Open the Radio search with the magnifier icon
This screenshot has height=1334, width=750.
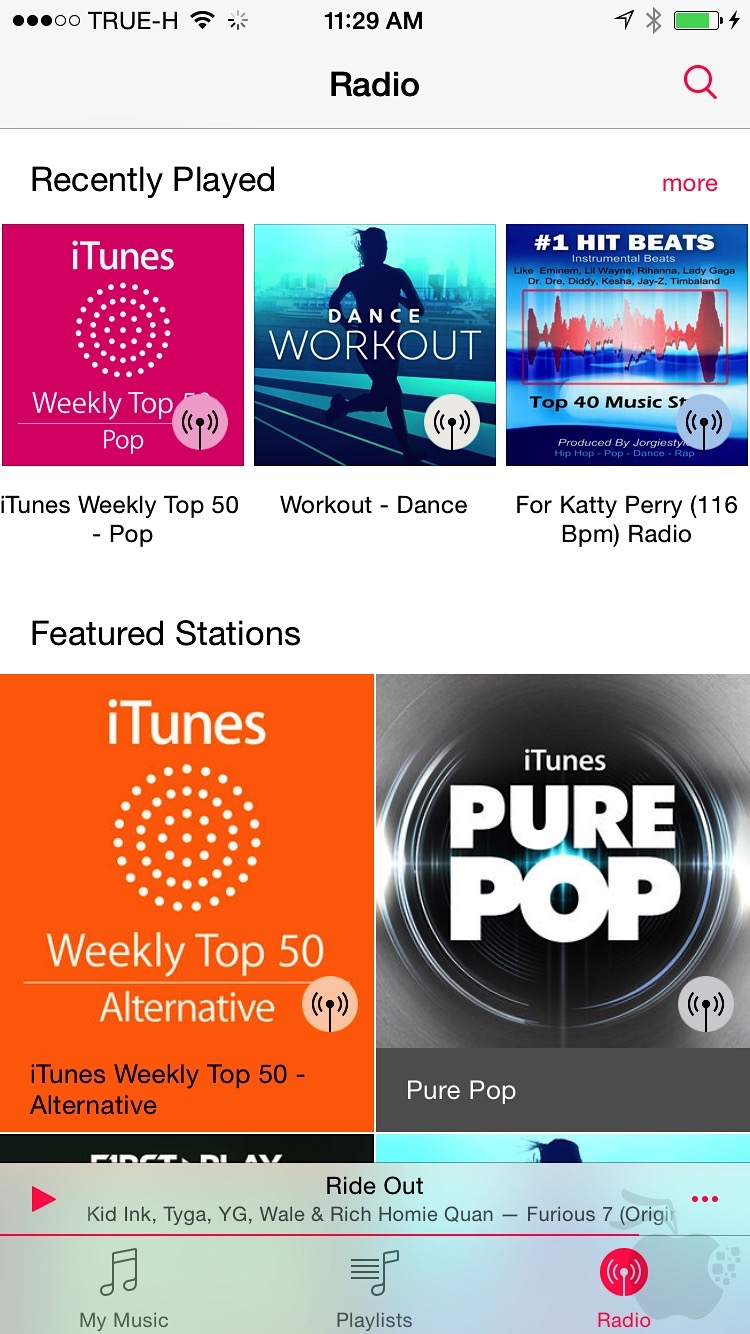tap(700, 83)
